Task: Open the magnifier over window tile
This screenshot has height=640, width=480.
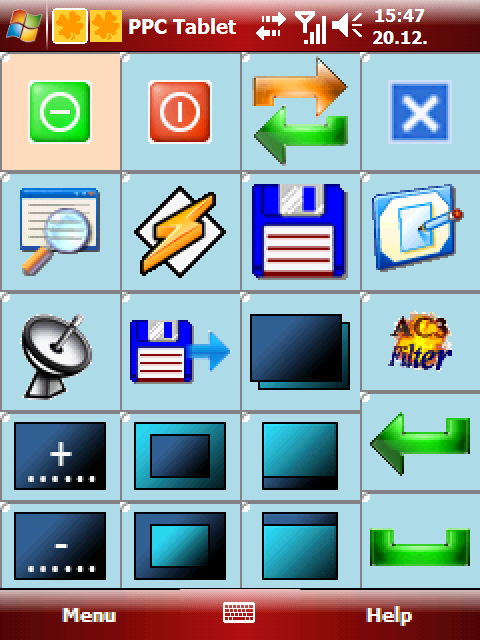Action: point(60,231)
